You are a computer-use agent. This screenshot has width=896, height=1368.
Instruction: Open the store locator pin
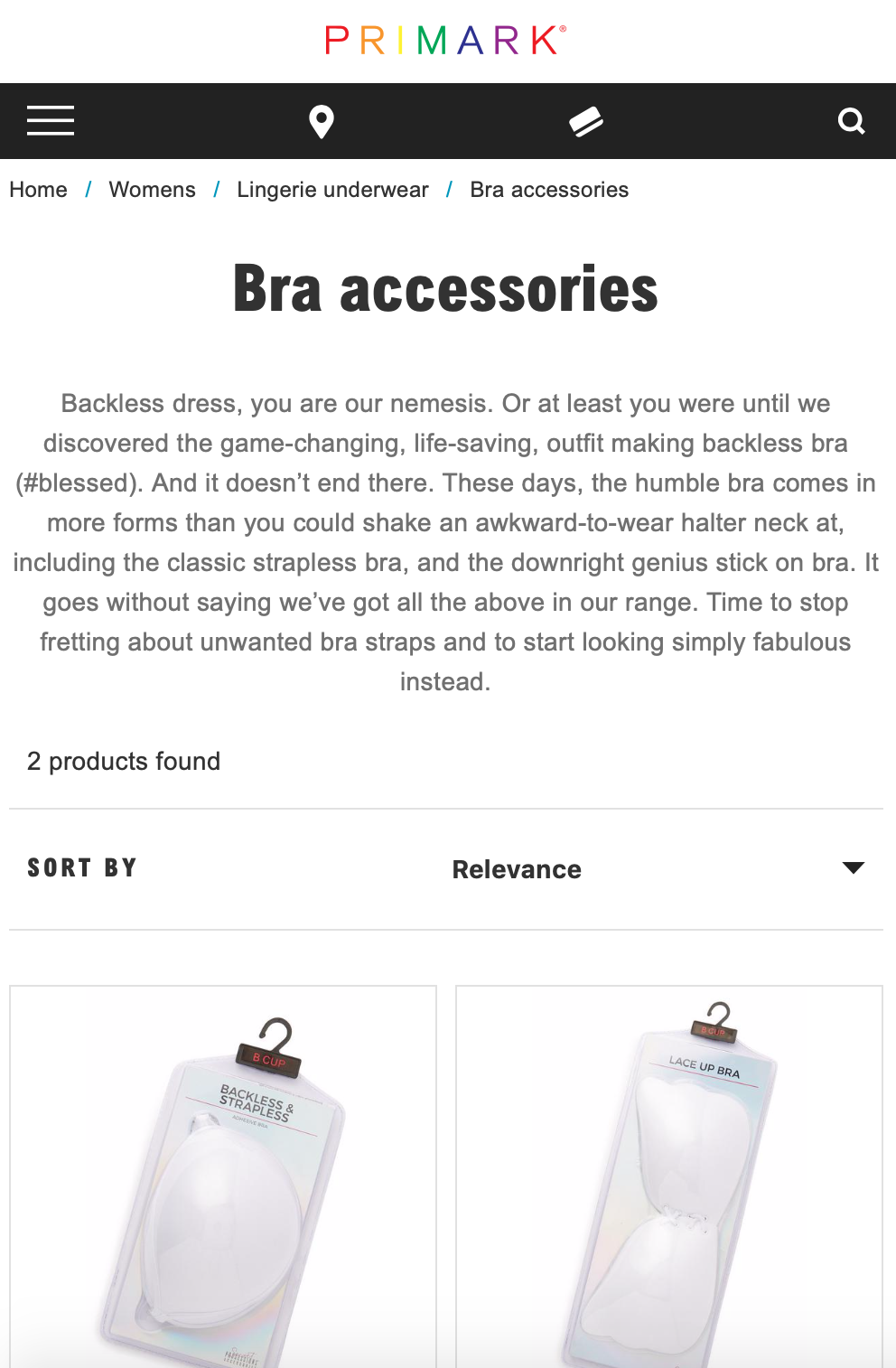coord(321,121)
